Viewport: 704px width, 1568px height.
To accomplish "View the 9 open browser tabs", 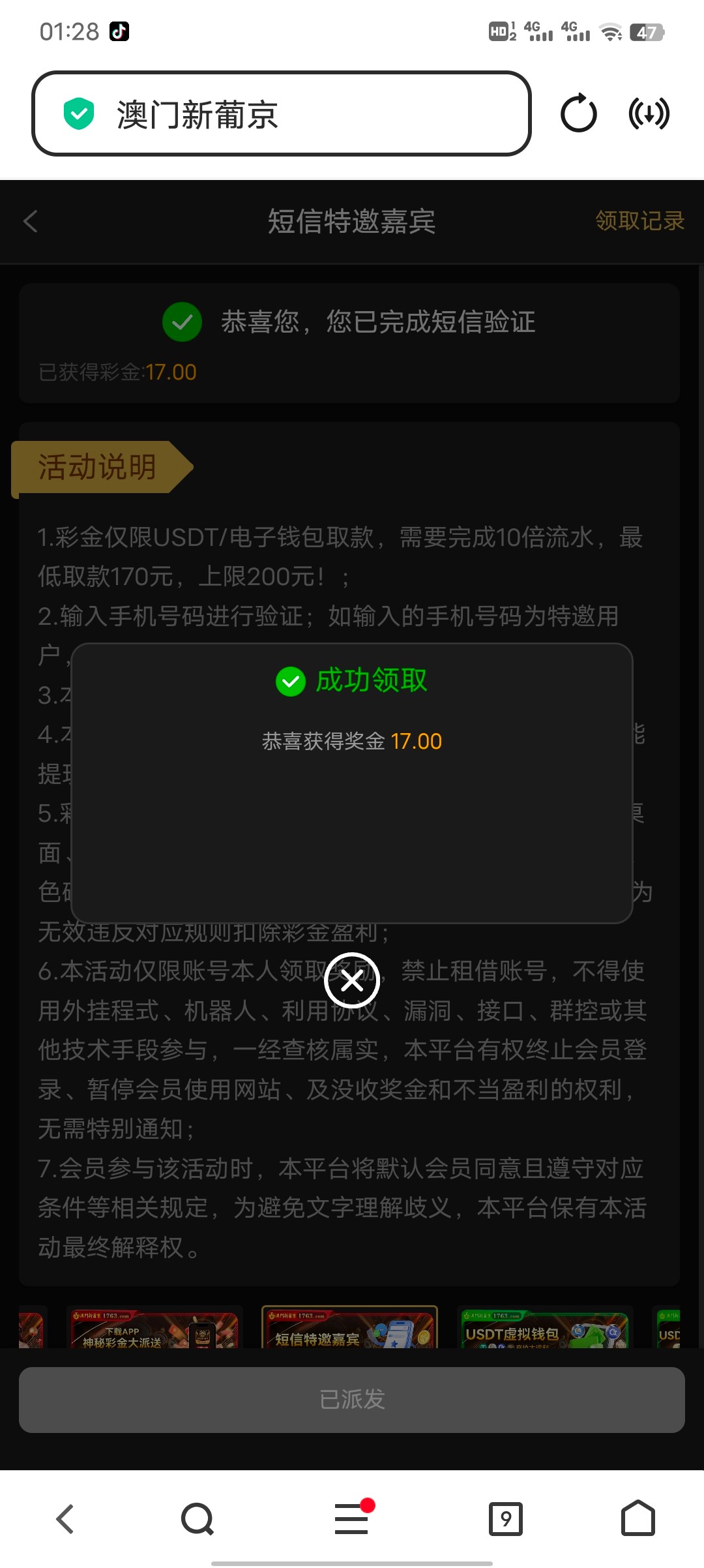I will click(506, 1519).
